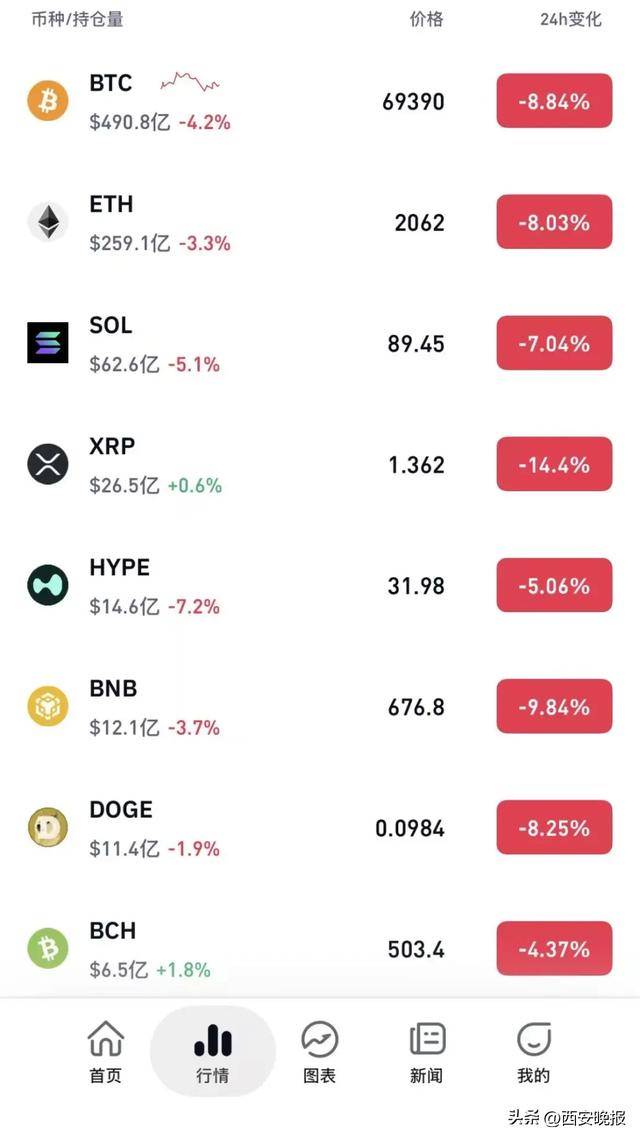Open the 新闻 news tab

(427, 1052)
